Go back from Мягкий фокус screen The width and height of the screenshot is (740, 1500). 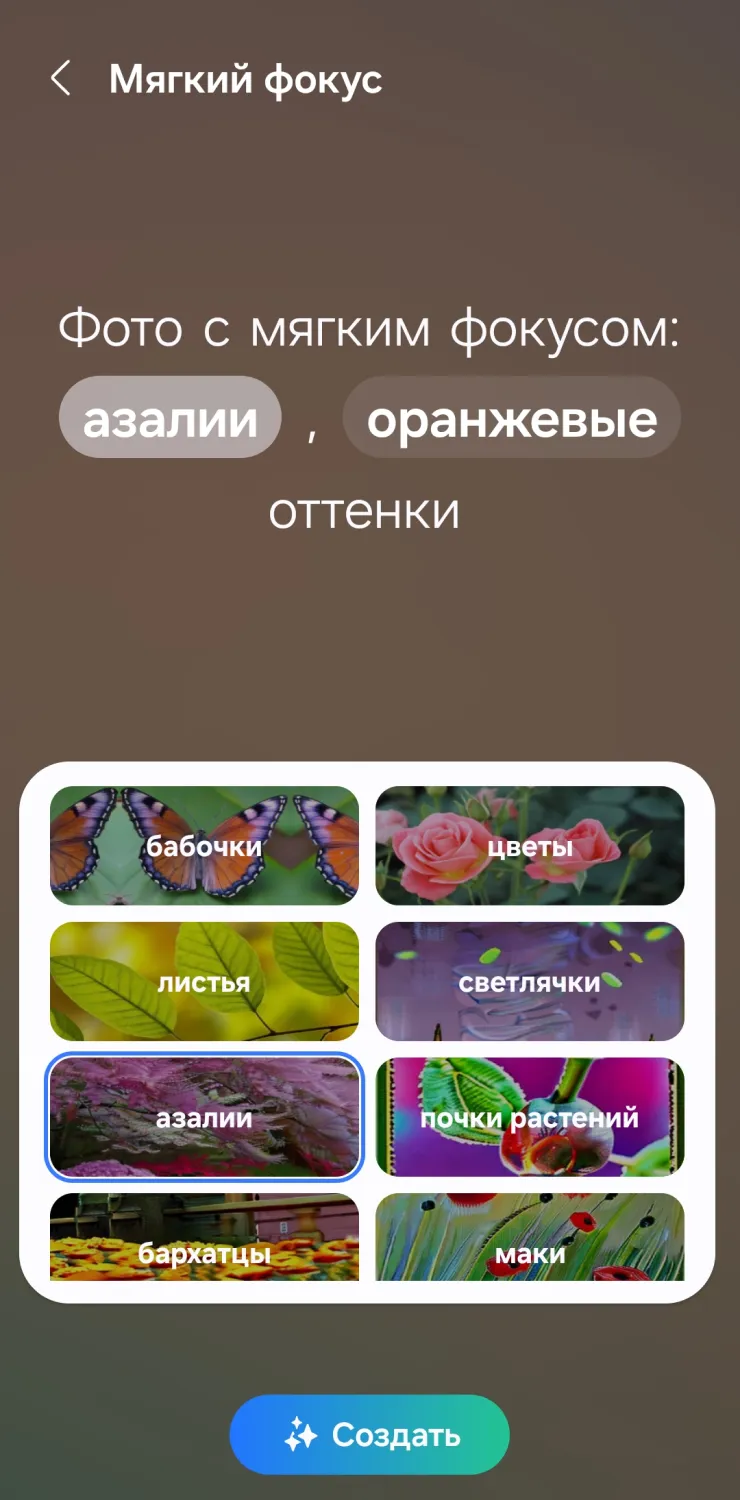point(61,79)
